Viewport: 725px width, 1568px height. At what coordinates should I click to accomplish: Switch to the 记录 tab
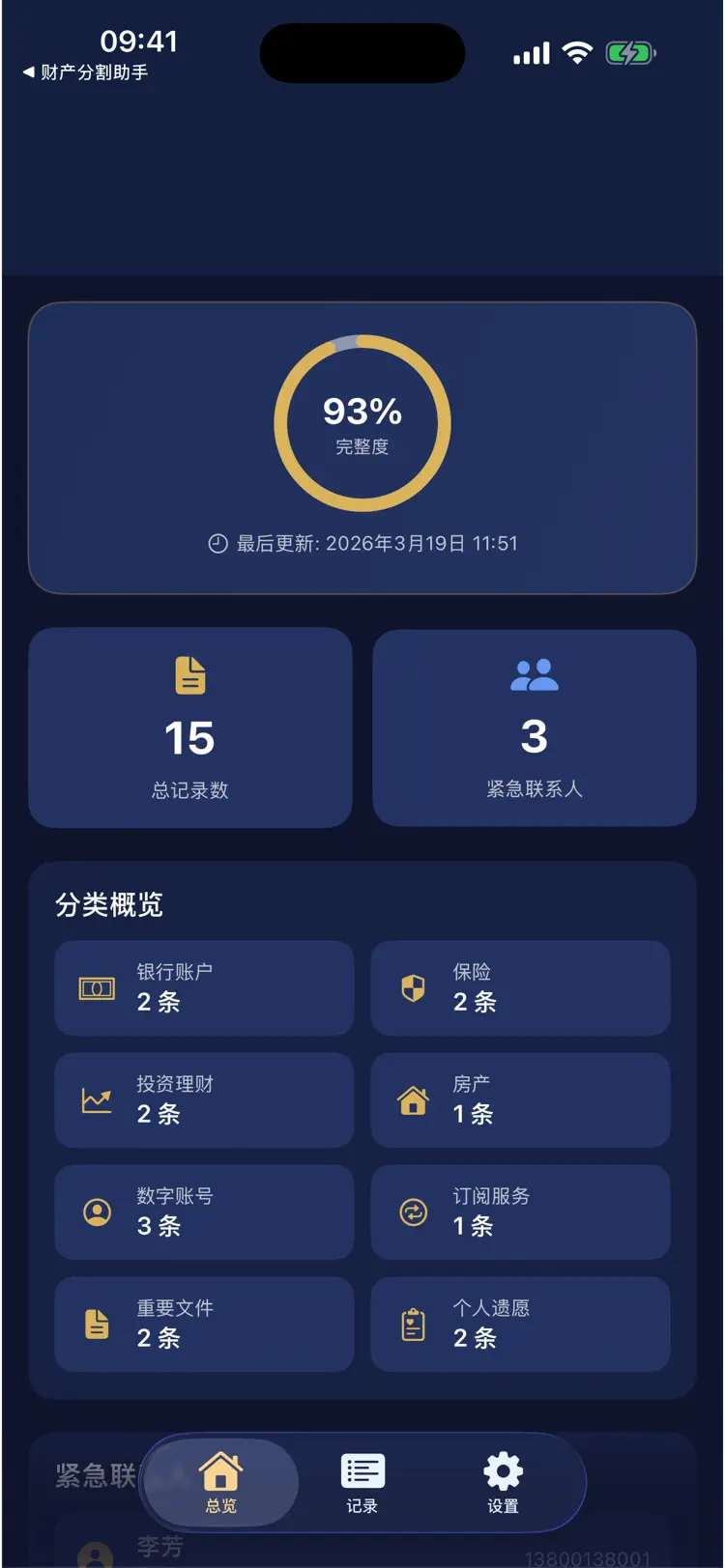pyautogui.click(x=362, y=1482)
